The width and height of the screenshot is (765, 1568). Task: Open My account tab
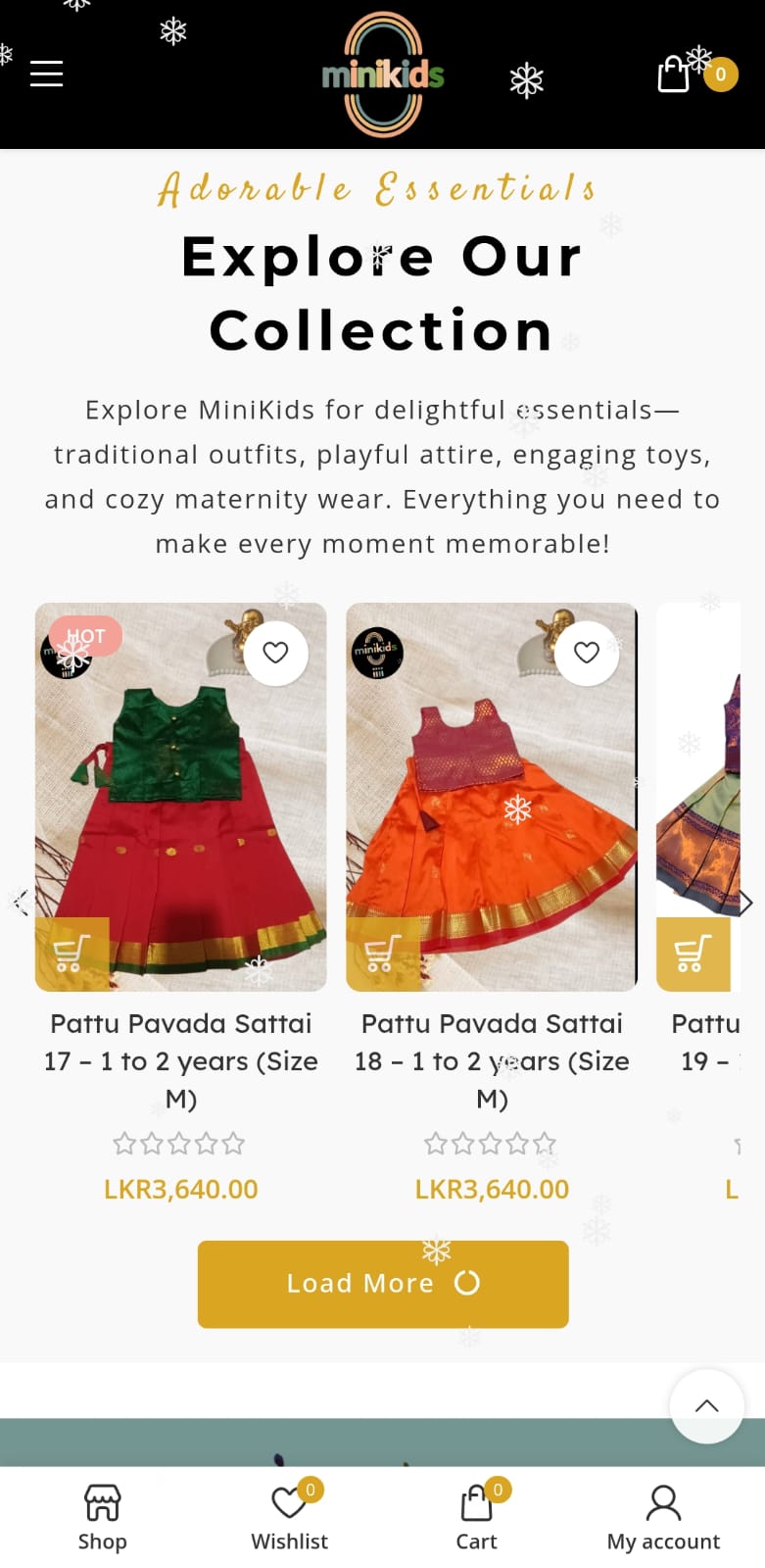click(x=663, y=1517)
